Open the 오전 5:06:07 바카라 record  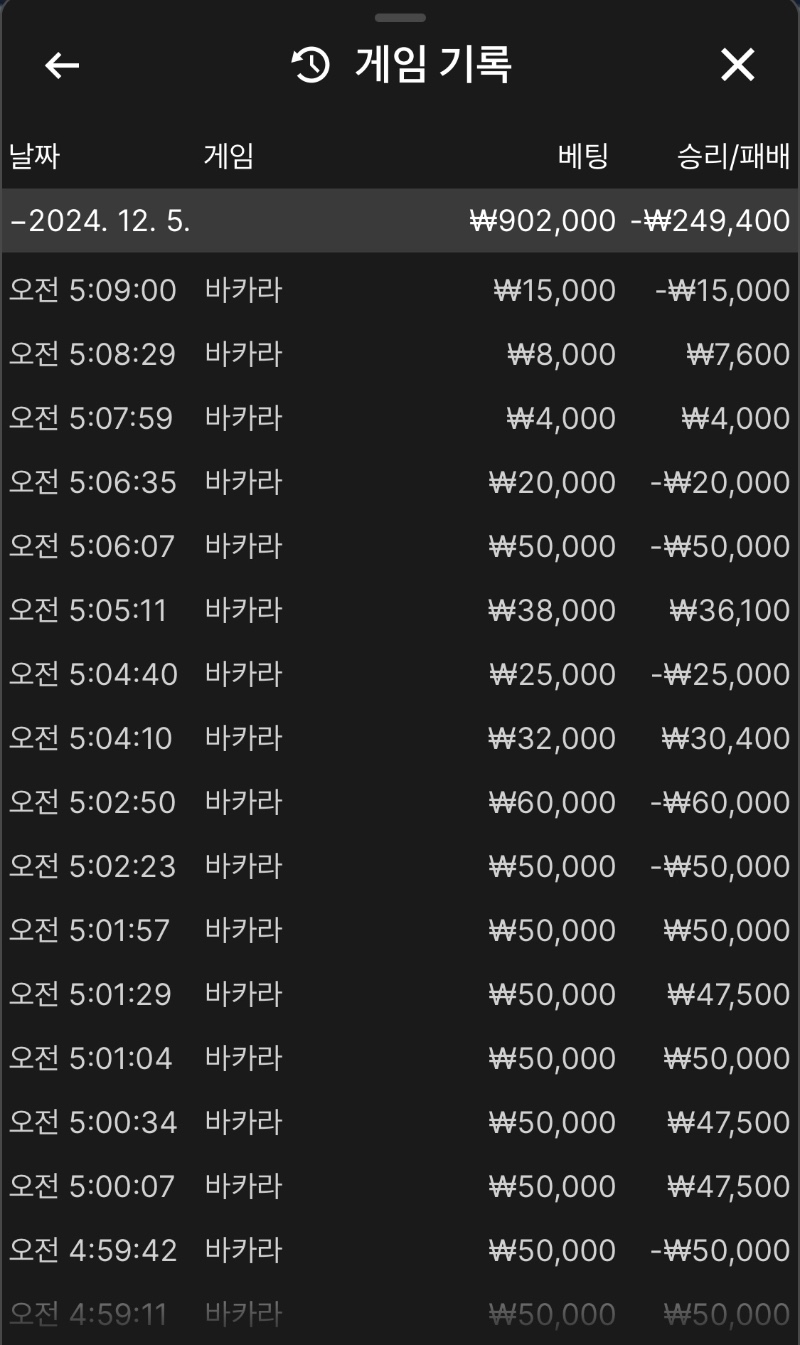coord(400,547)
